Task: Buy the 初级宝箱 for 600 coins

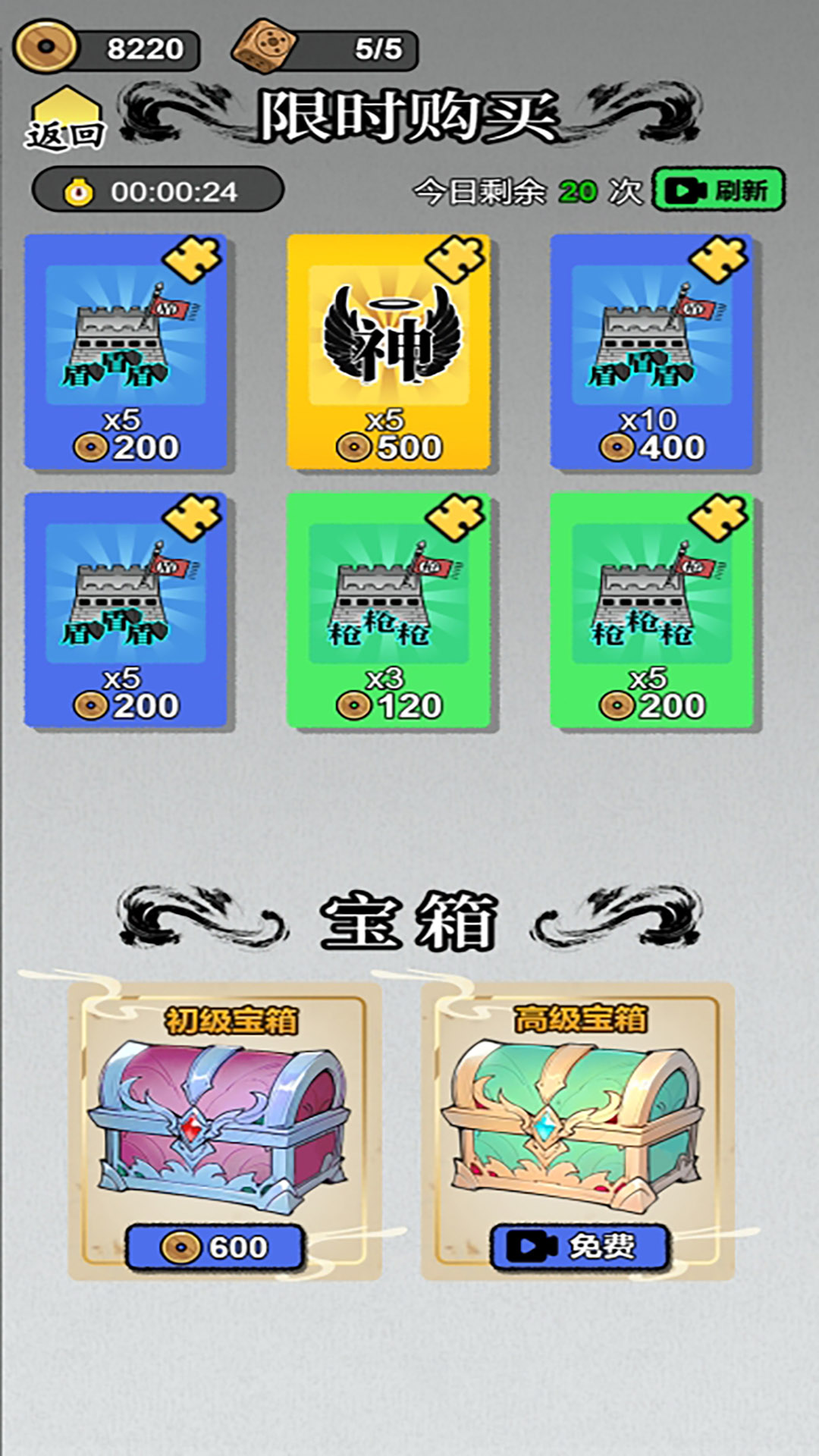Action: coord(215,1247)
